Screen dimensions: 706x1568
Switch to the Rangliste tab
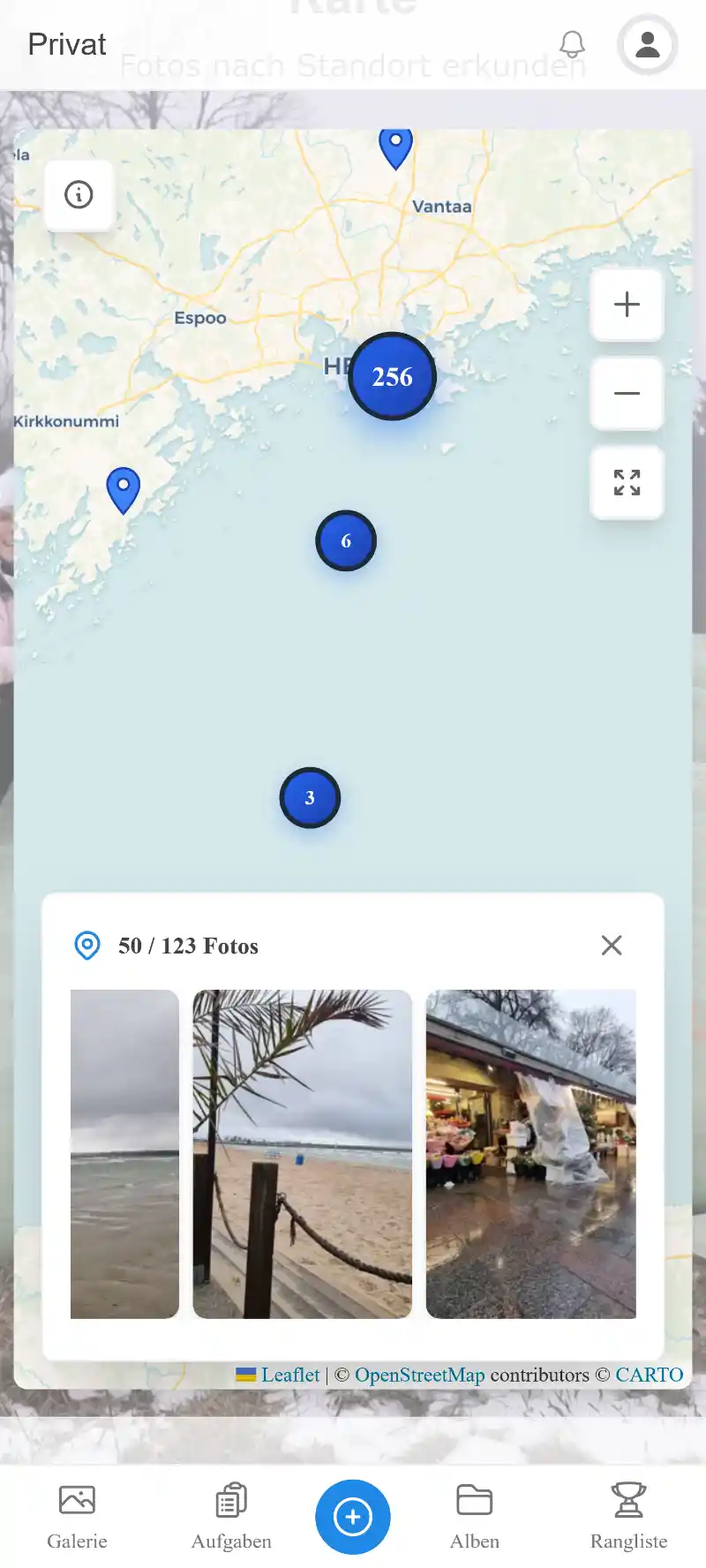628,1516
